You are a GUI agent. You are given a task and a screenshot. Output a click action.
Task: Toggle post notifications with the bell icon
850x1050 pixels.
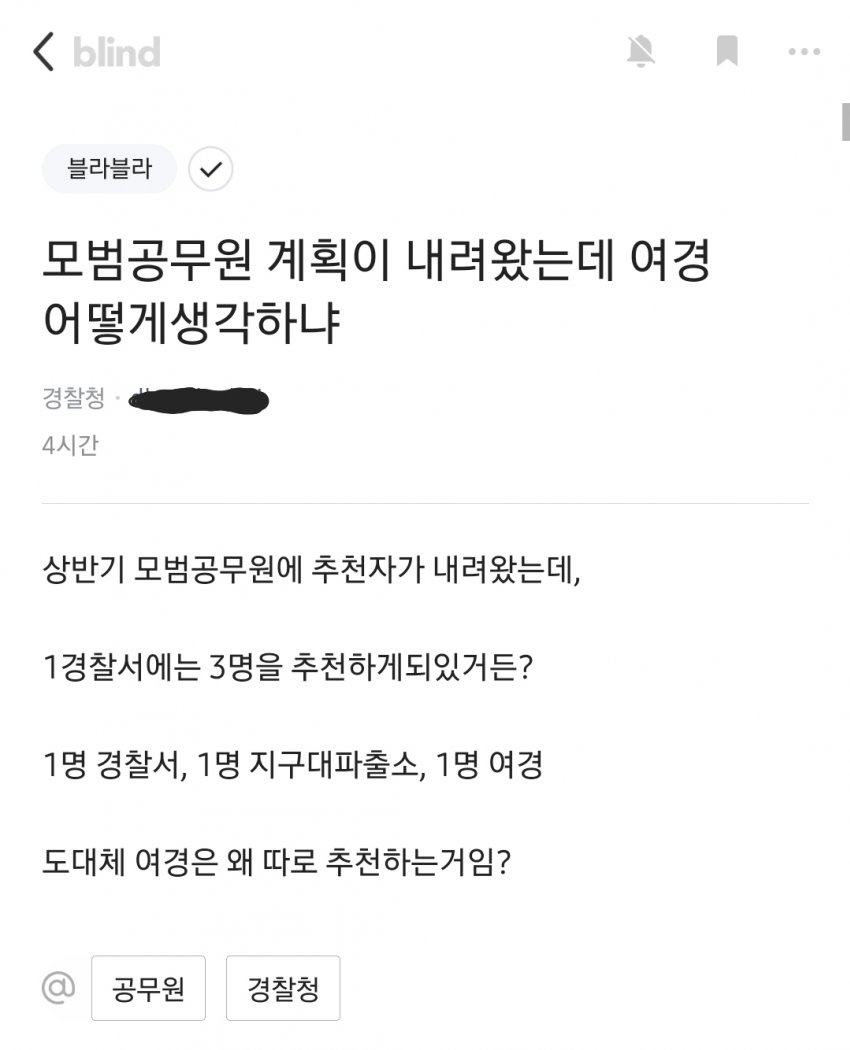[641, 52]
